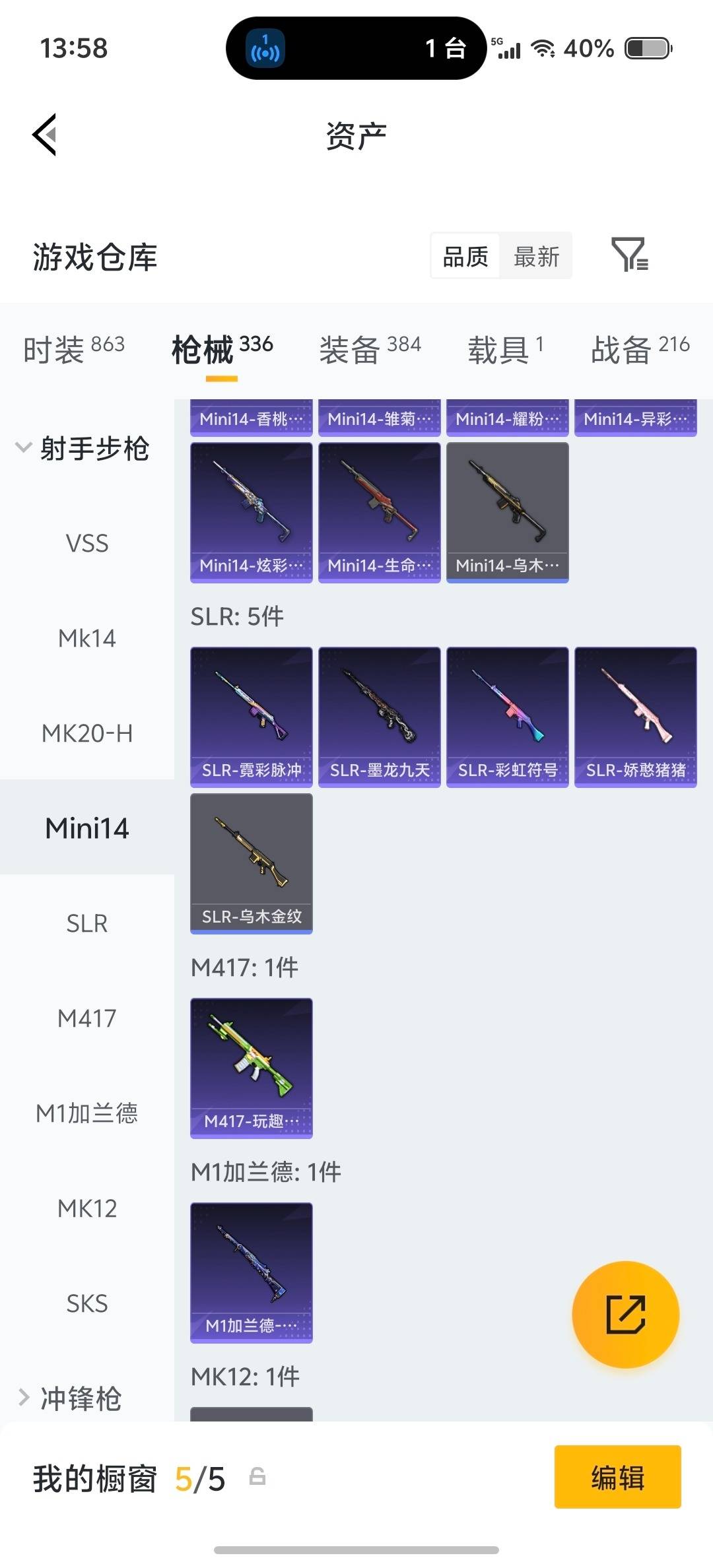Image resolution: width=713 pixels, height=1568 pixels.
Task: Open the VSS subcategory list item
Action: click(x=86, y=542)
